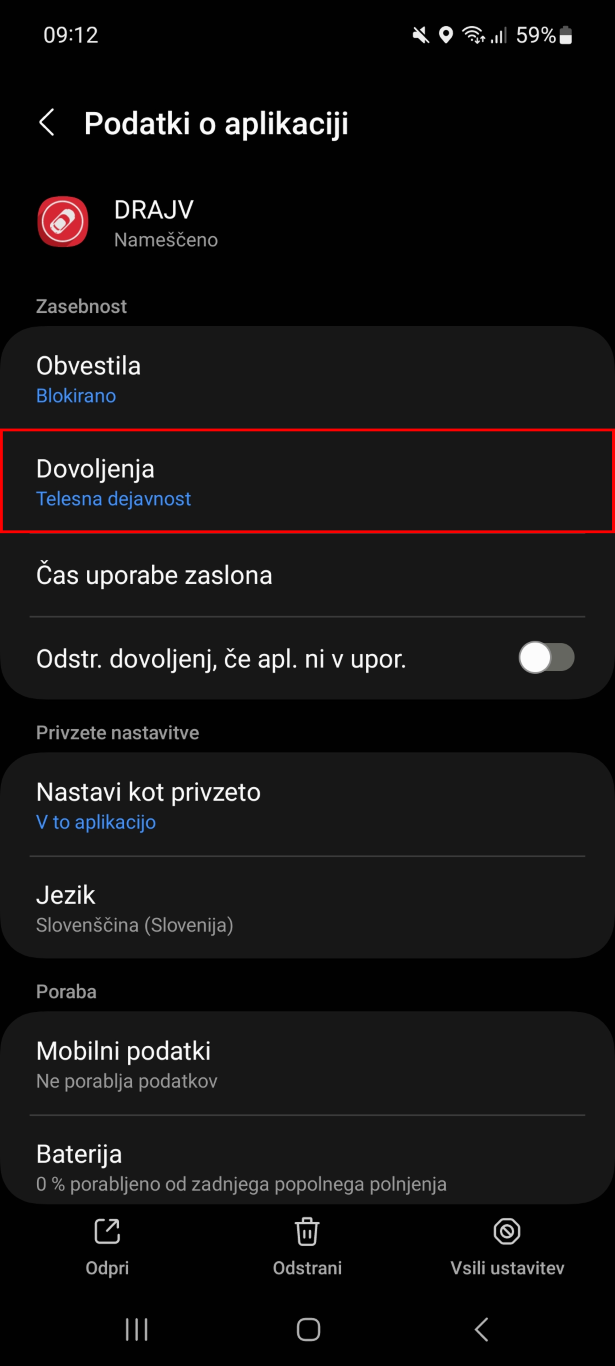Tap the Odpri button
This screenshot has width=615, height=1366.
107,1246
